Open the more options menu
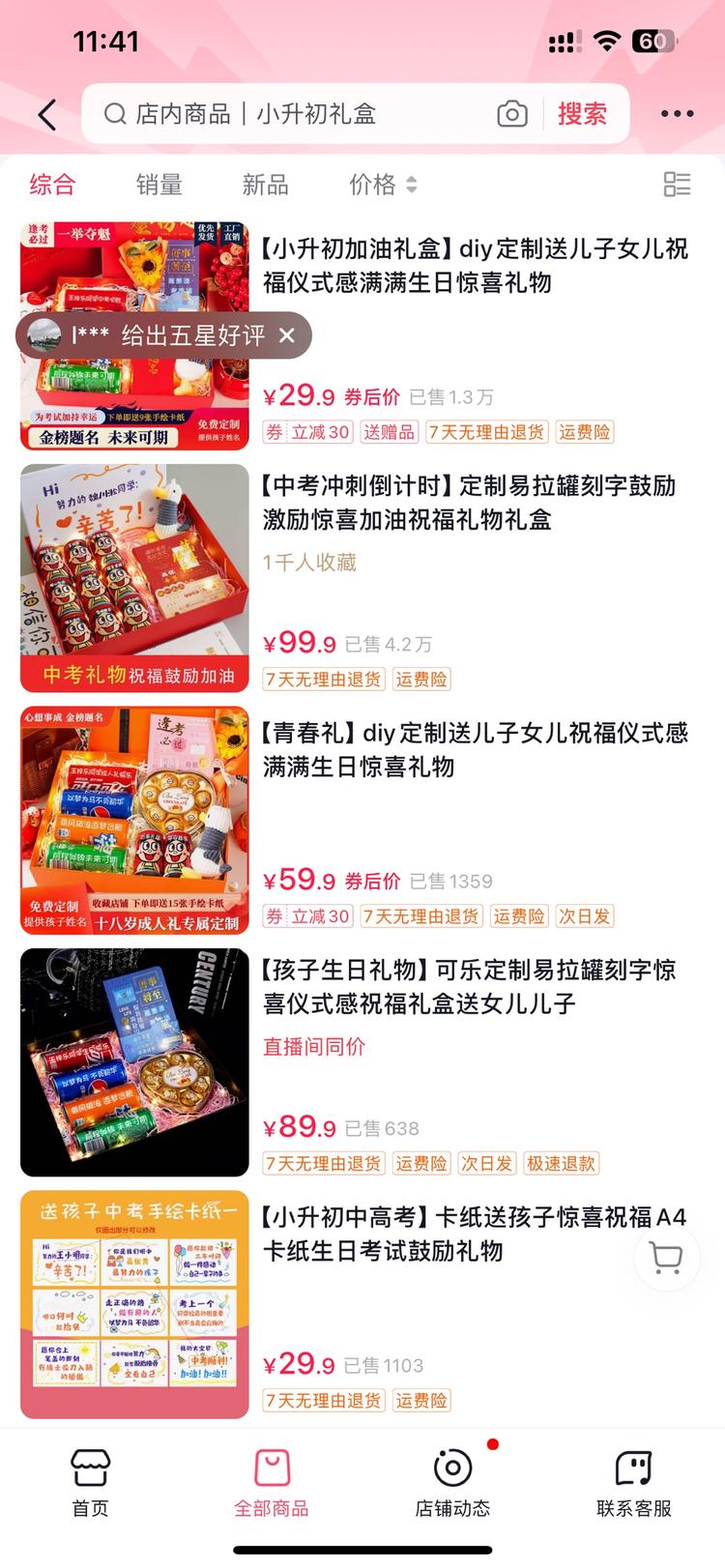 click(676, 113)
